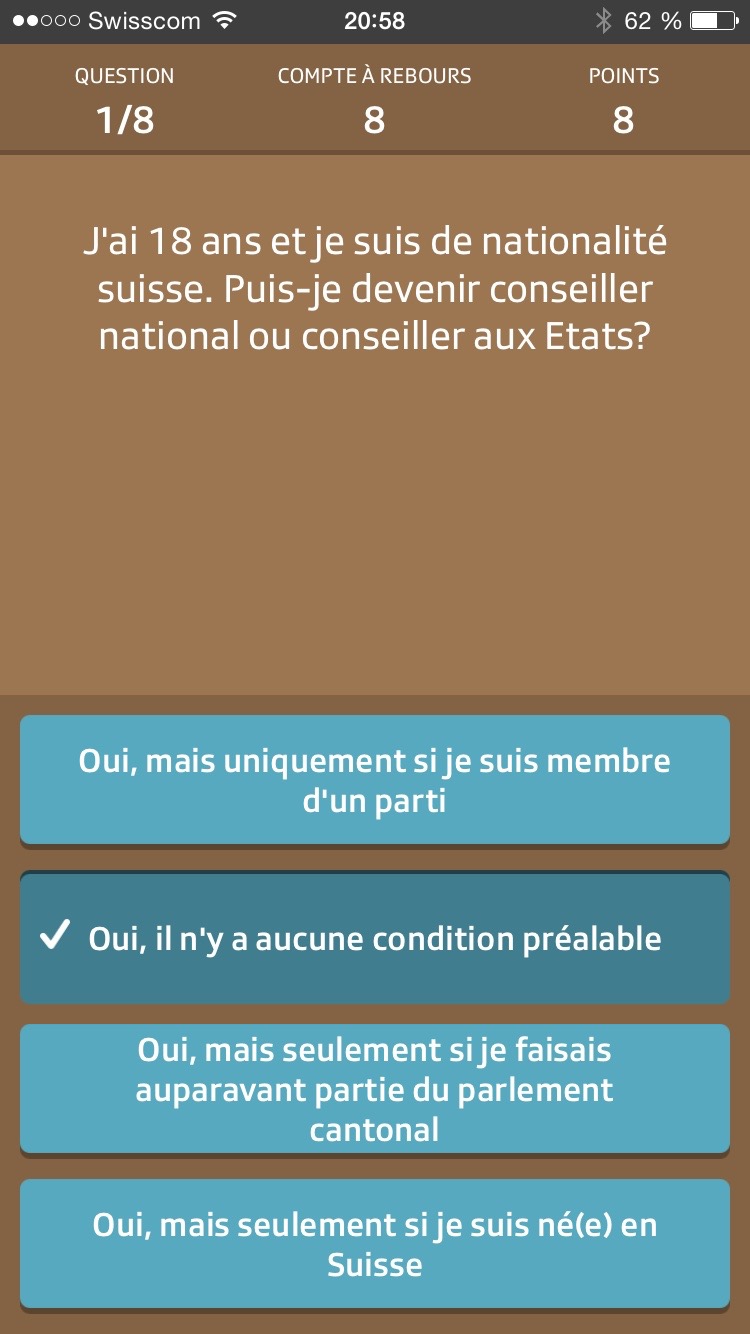This screenshot has height=1334, width=750.
Task: Select answer 'uniquement si je suis membre d'un parti'
Action: 375,780
